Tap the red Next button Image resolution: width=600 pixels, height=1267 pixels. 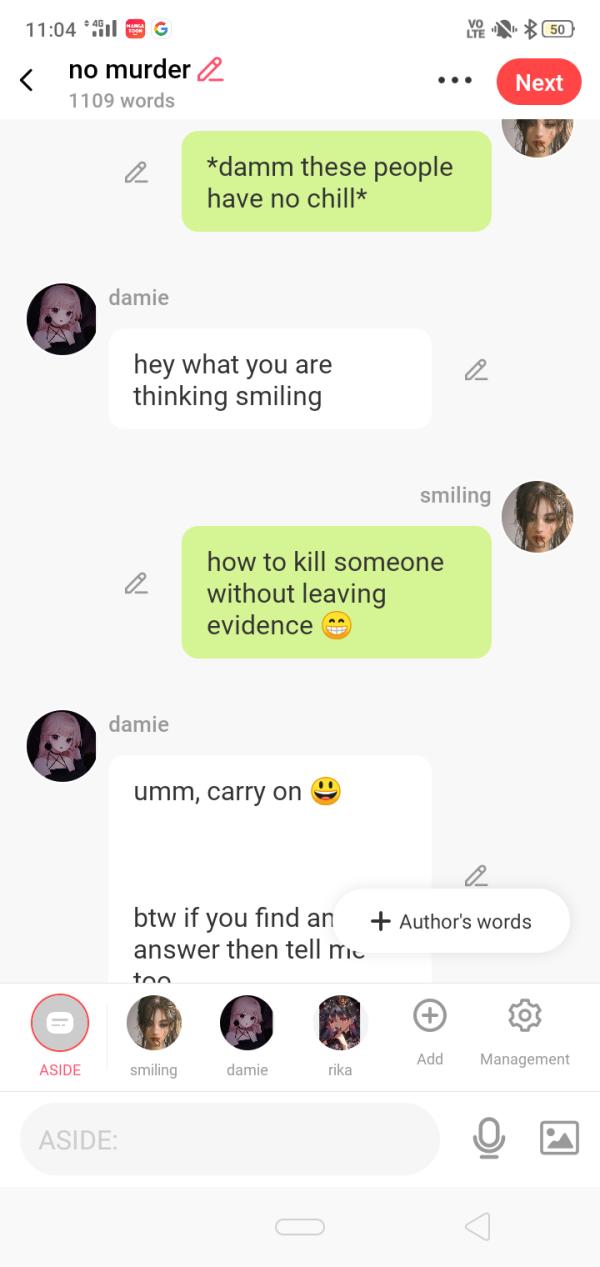pyautogui.click(x=538, y=83)
